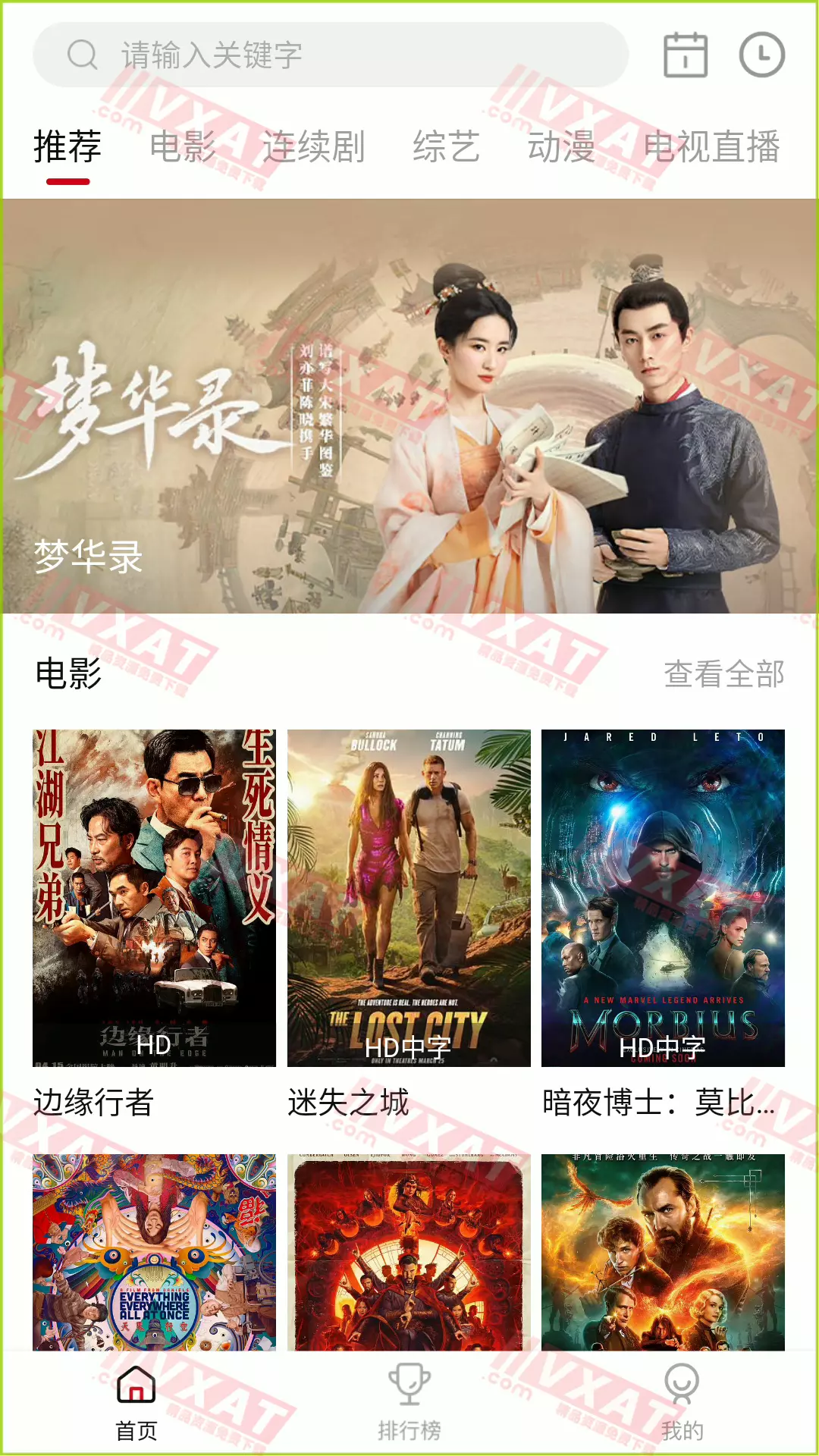Screen dimensions: 819x1456
Task: Switch to the 连续剧 tab
Action: (x=314, y=146)
